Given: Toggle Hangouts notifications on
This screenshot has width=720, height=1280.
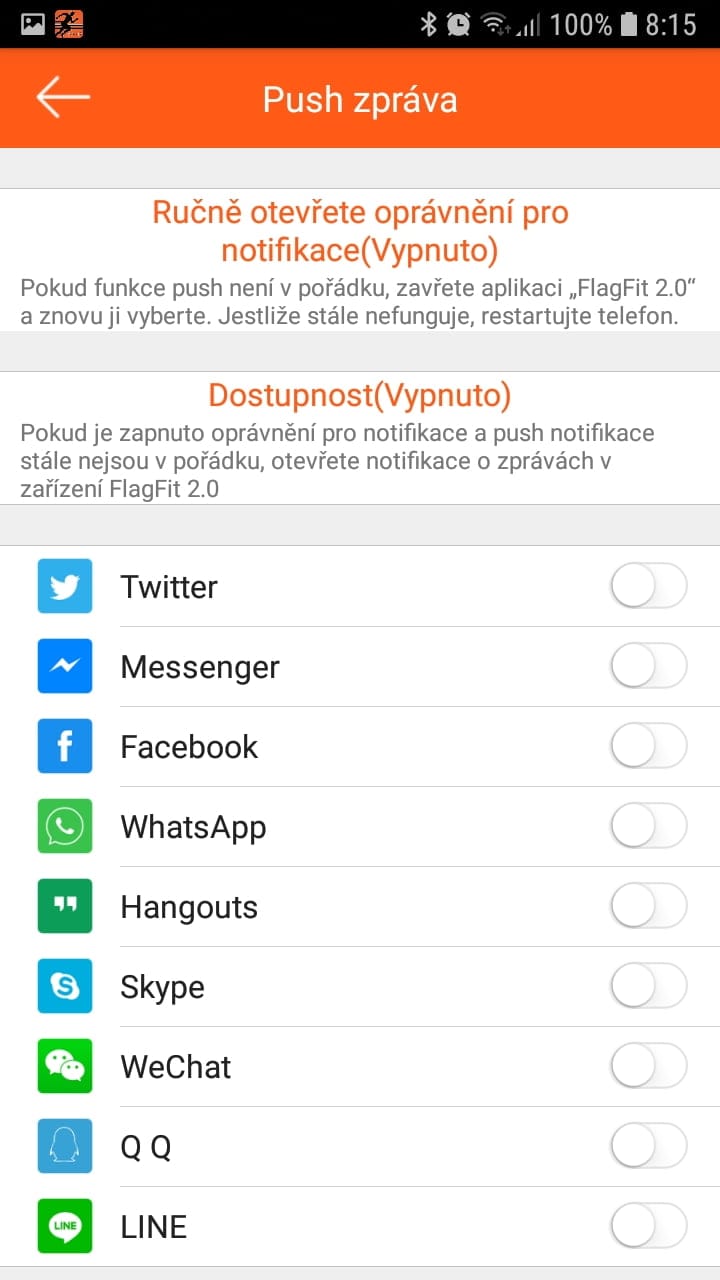Looking at the screenshot, I should tap(648, 906).
